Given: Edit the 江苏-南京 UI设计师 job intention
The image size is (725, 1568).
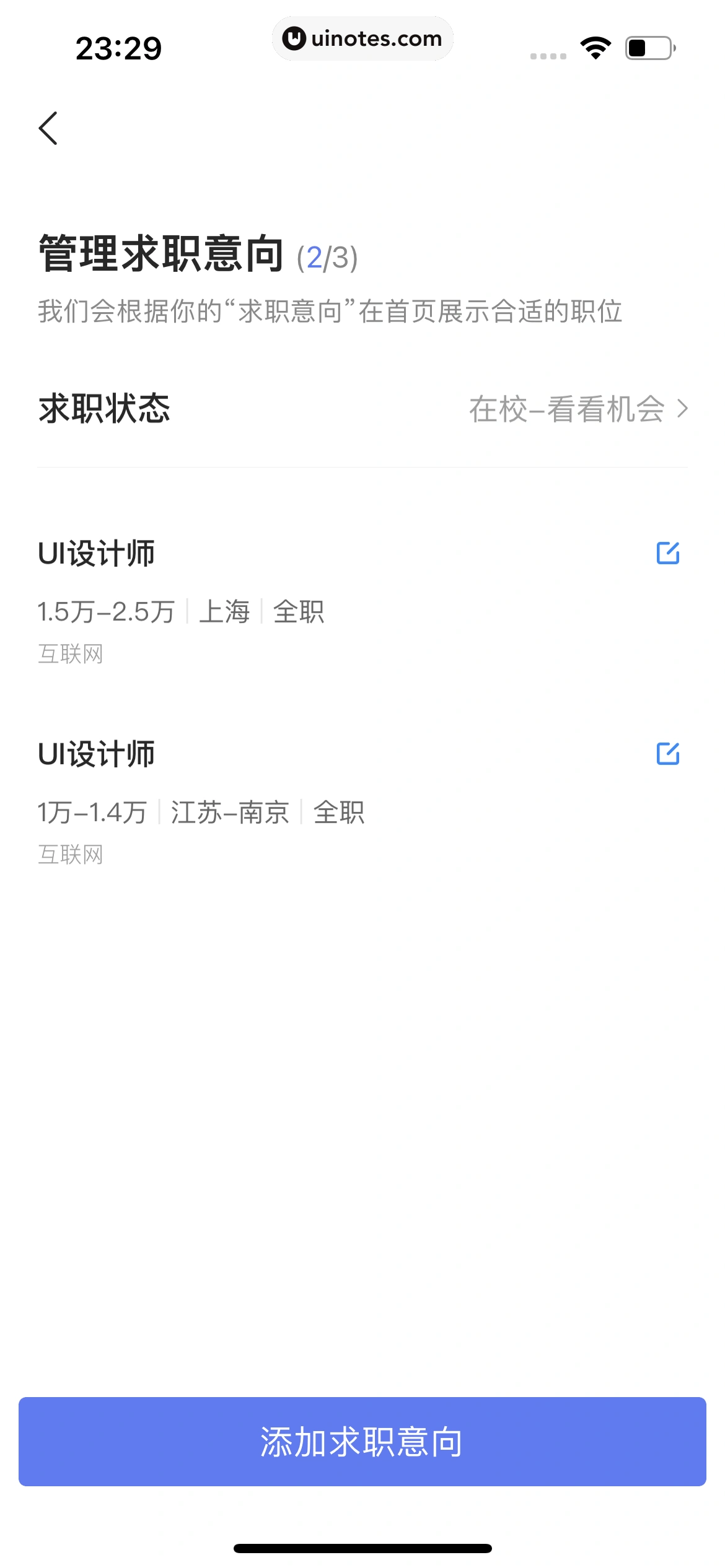Looking at the screenshot, I should tap(667, 754).
